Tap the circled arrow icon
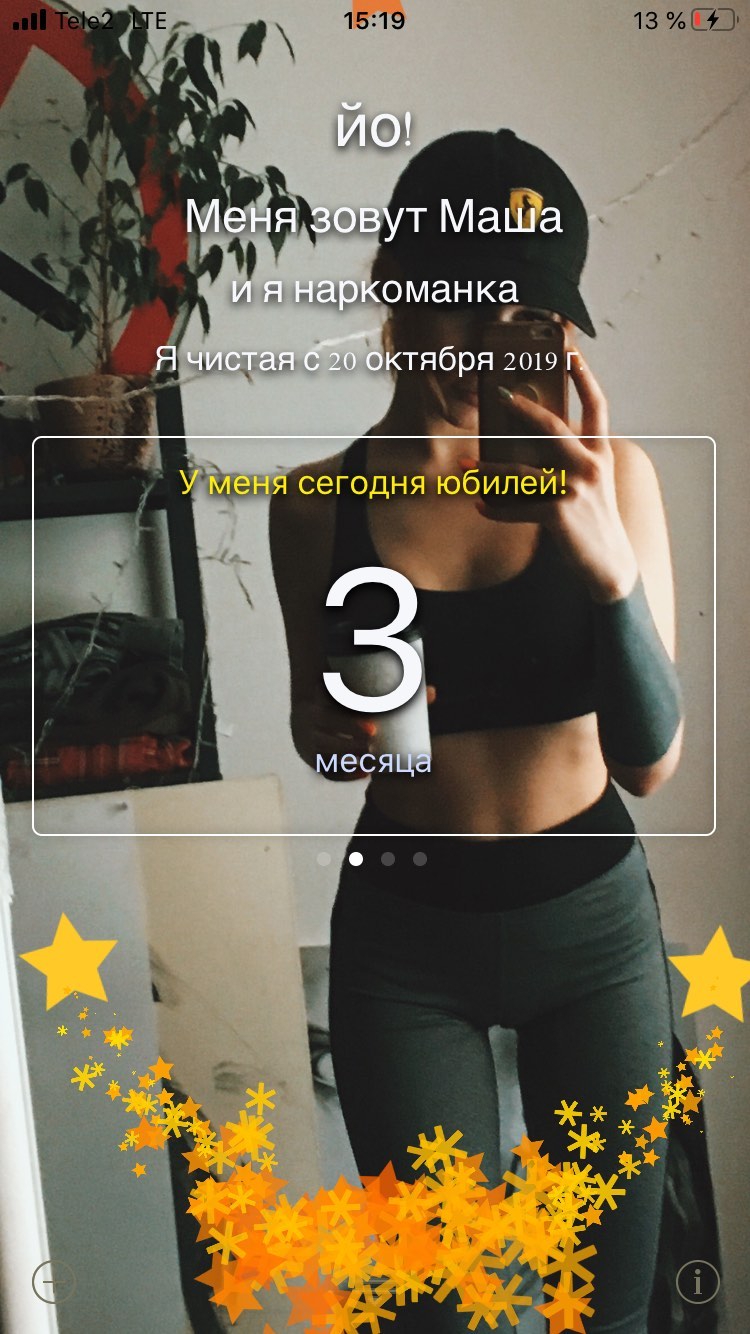Viewport: 750px width, 1334px height. (52, 1281)
